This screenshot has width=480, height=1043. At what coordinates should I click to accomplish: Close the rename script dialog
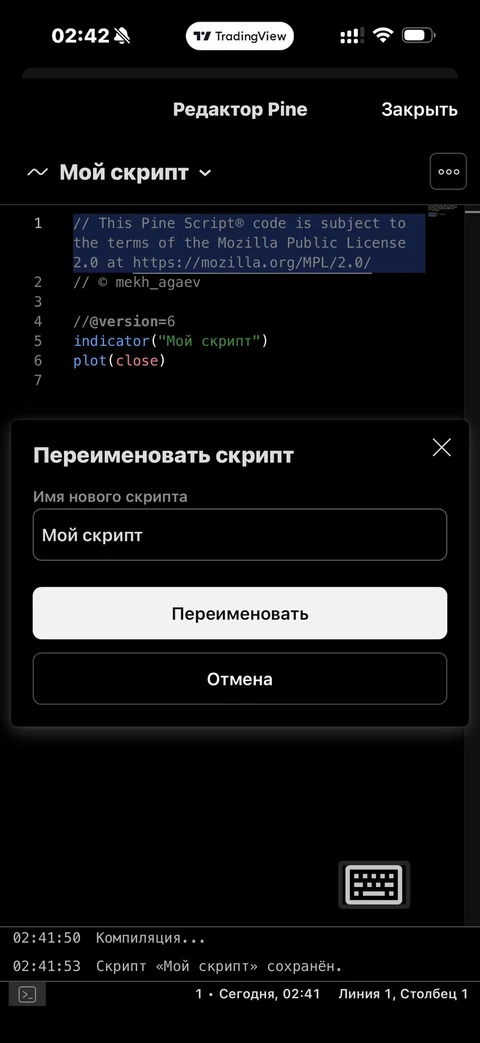tap(441, 448)
